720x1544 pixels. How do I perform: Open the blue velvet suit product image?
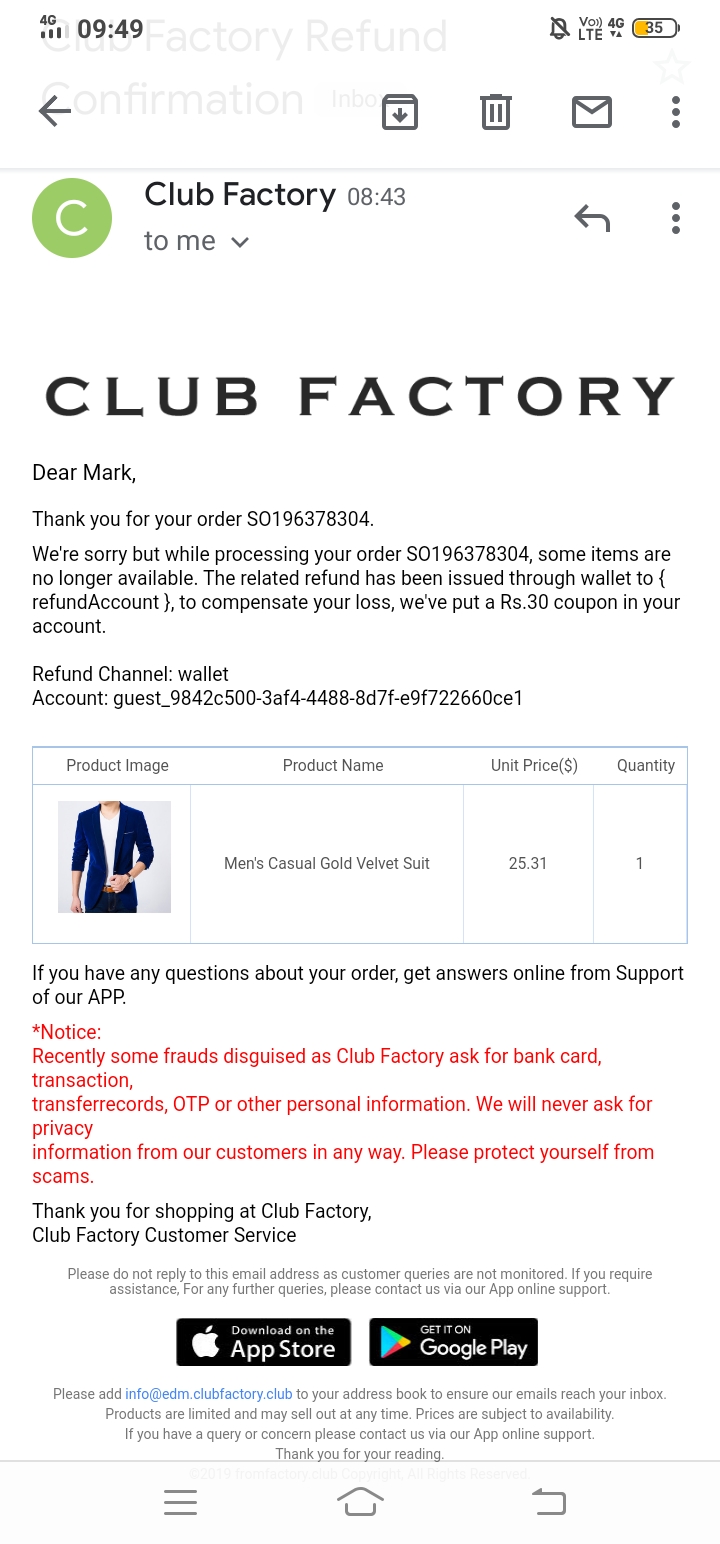(114, 857)
